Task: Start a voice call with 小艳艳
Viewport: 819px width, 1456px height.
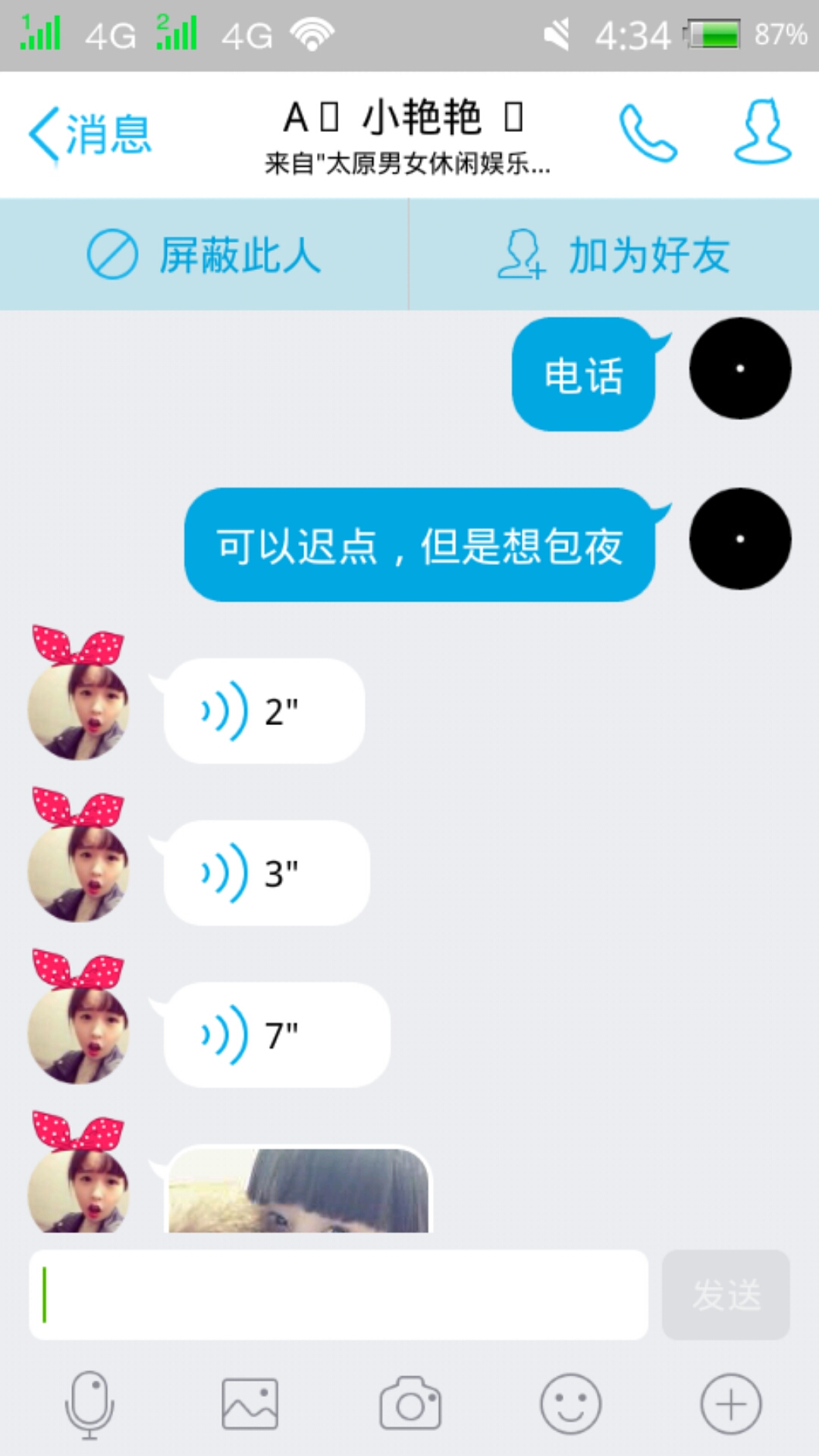Action: pos(647,133)
